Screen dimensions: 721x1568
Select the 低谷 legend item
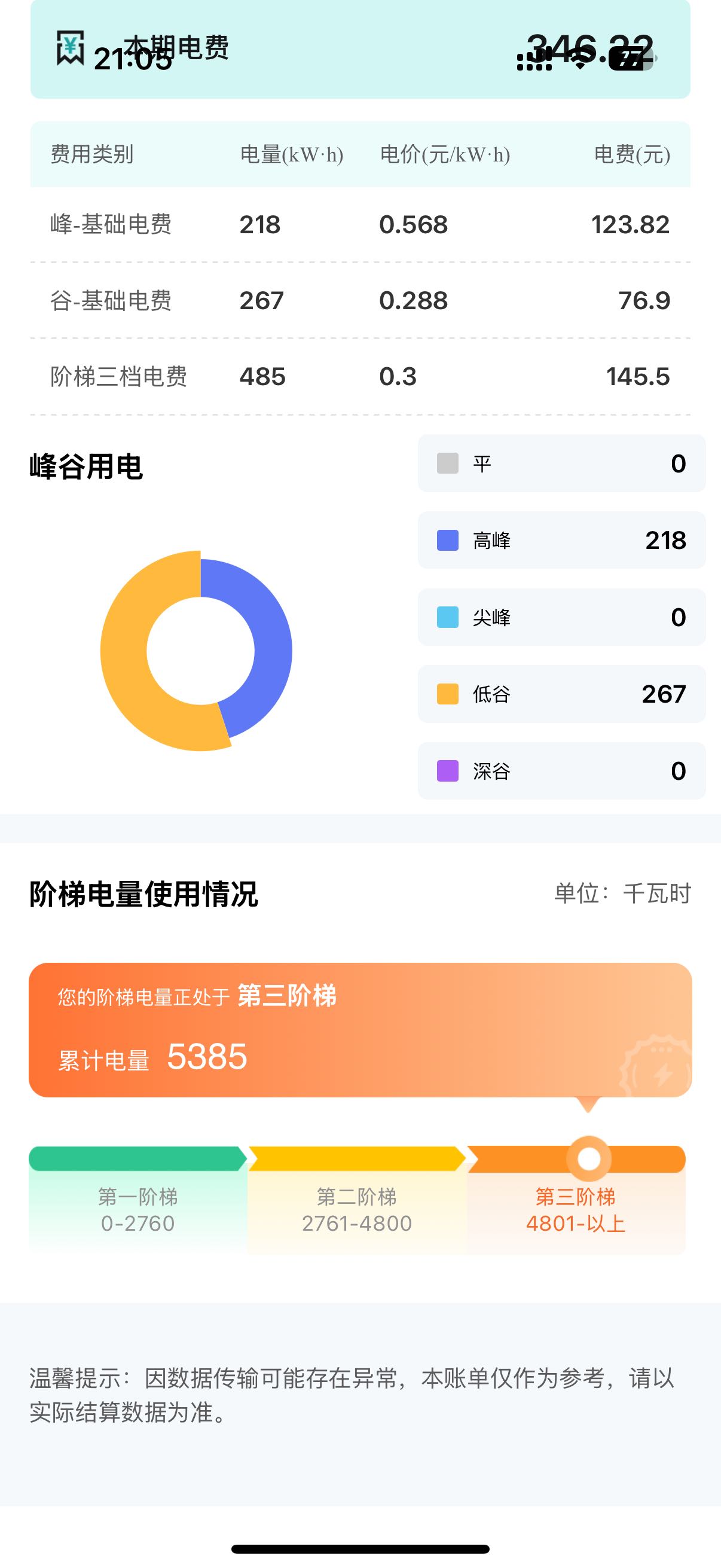click(x=560, y=694)
